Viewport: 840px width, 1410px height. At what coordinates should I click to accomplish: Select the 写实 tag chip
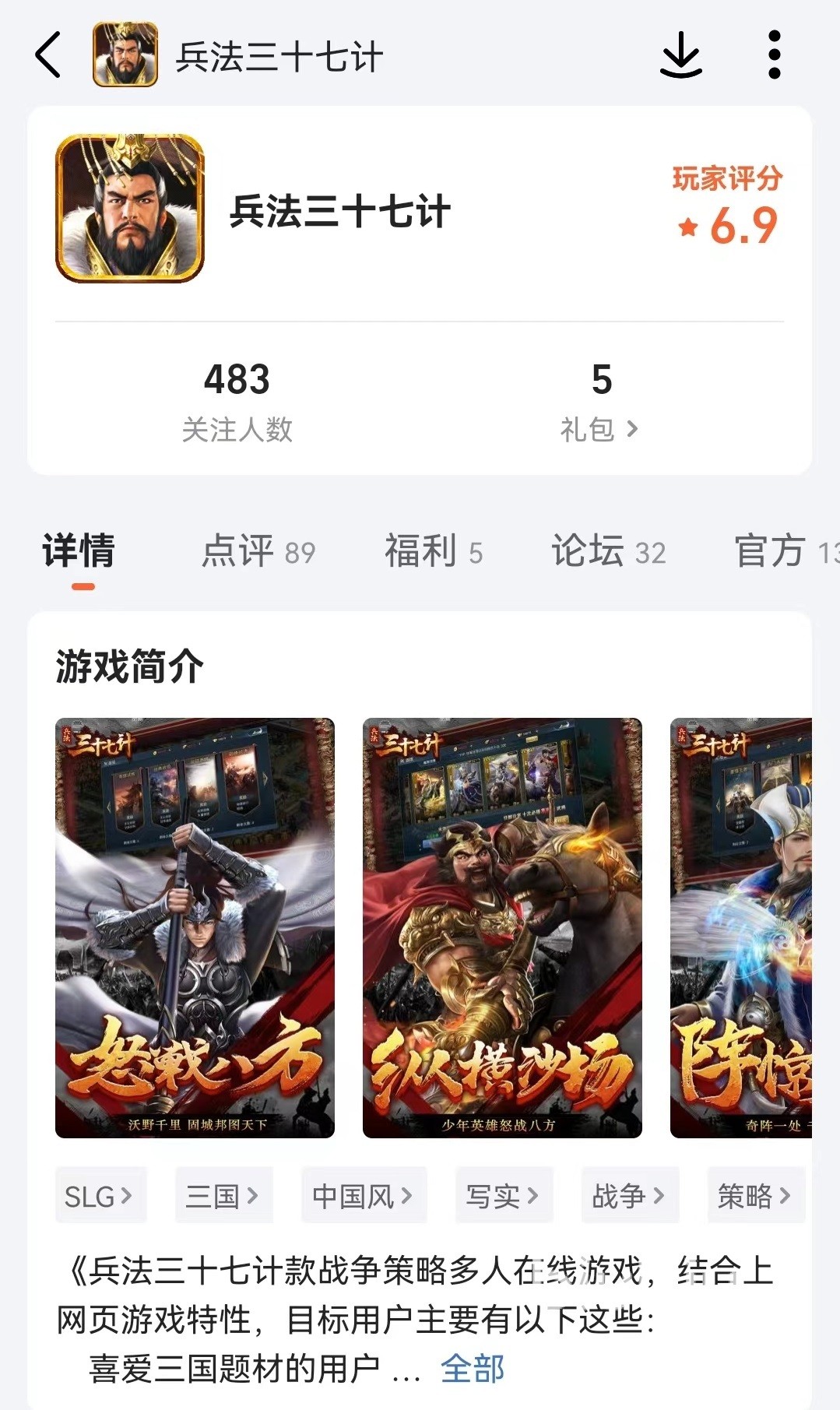504,1195
